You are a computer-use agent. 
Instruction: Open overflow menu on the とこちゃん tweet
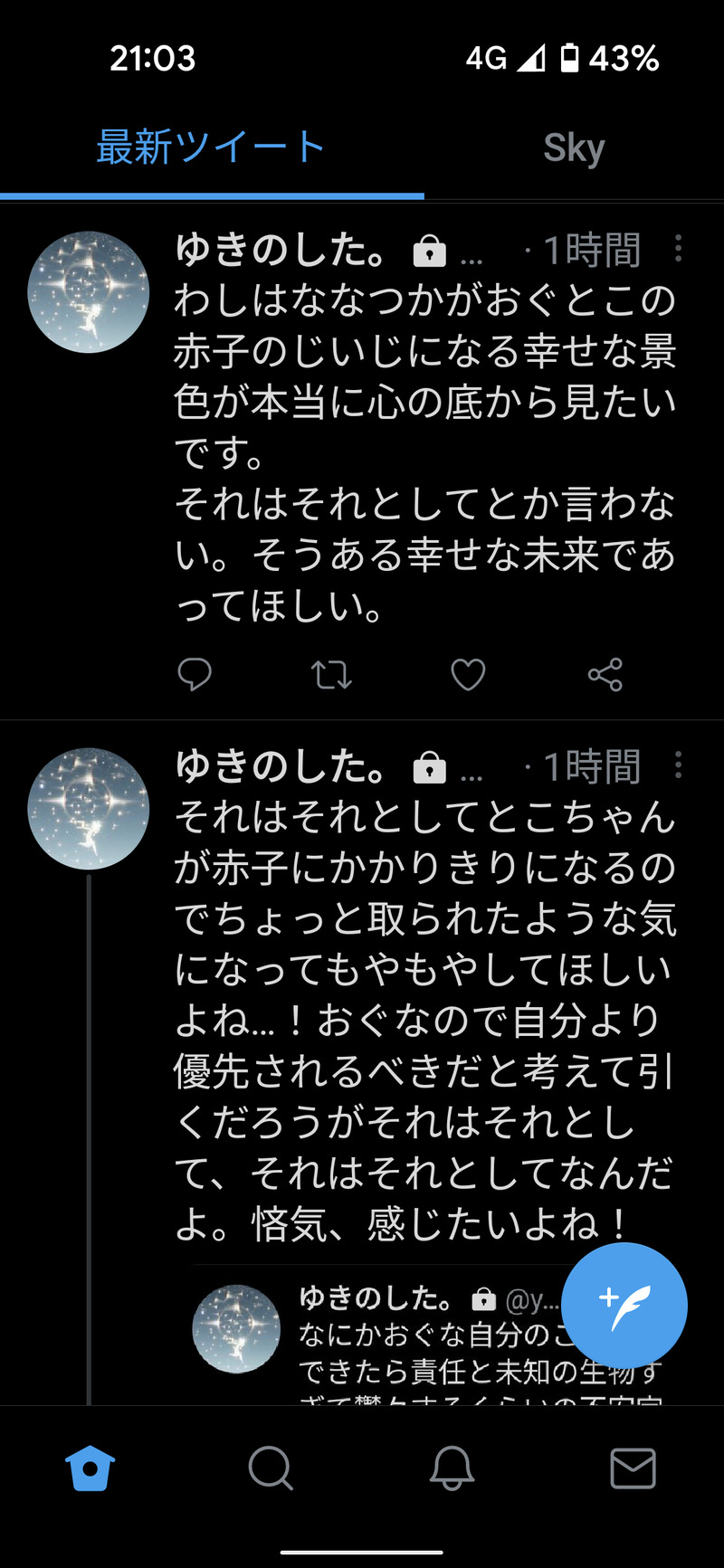678,765
